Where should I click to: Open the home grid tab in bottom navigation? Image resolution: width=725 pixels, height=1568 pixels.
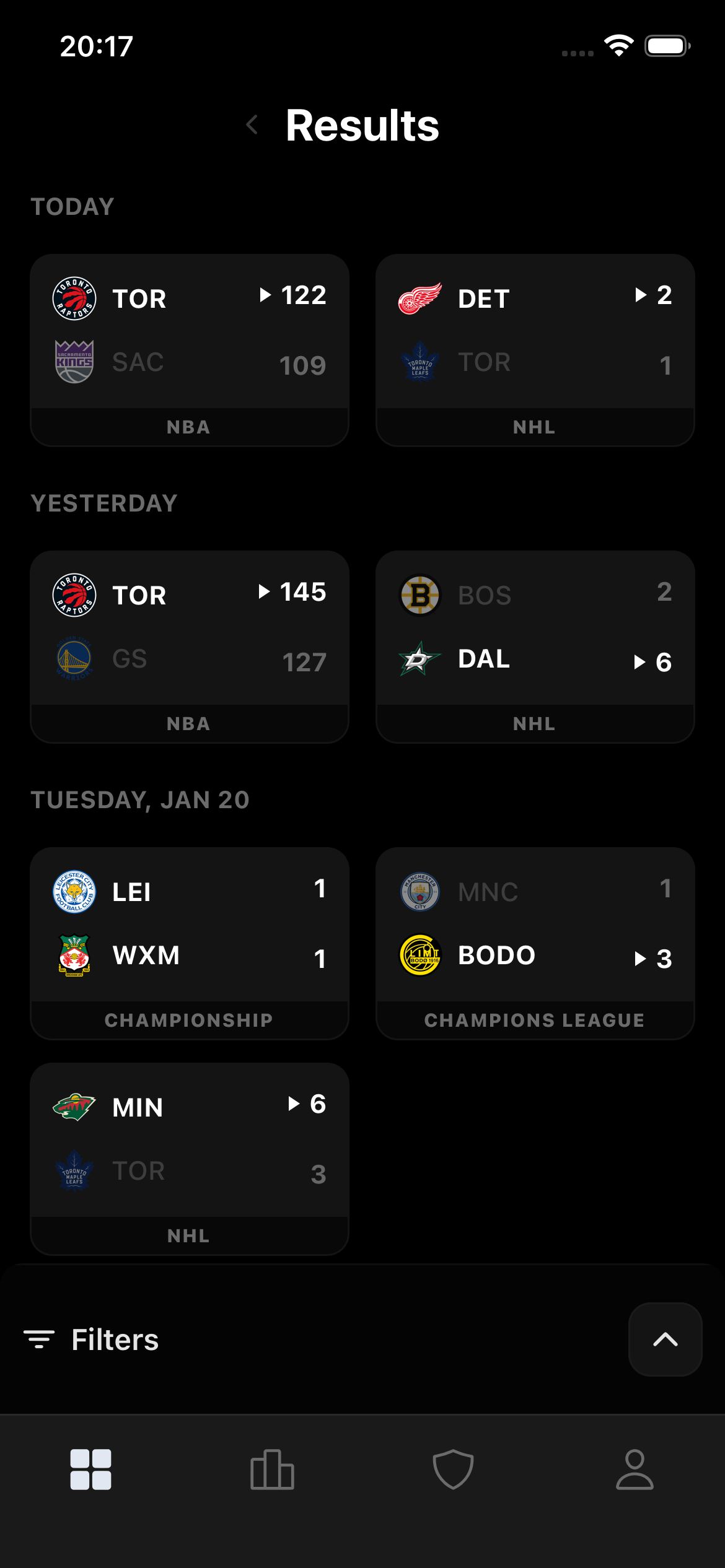coord(90,1470)
